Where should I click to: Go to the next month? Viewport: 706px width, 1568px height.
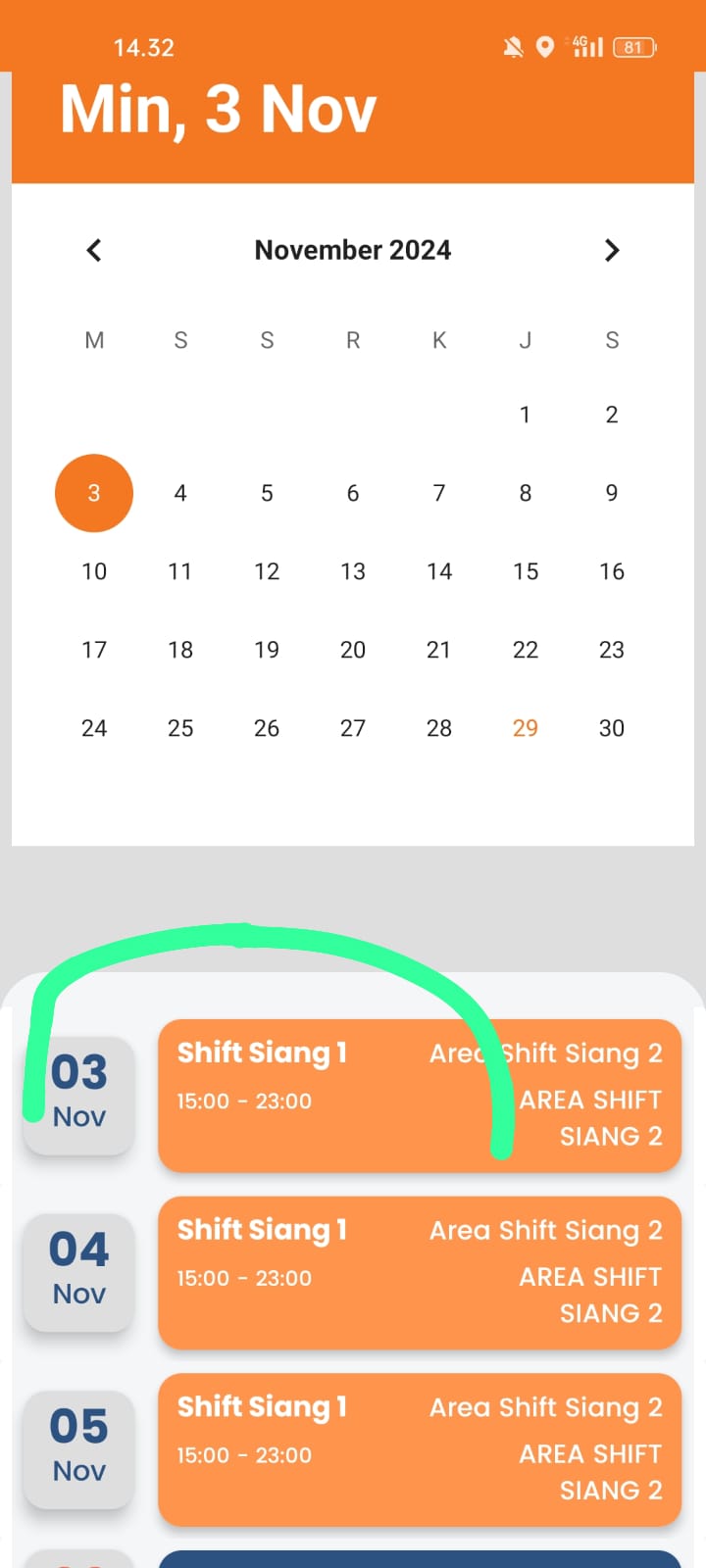pos(612,250)
